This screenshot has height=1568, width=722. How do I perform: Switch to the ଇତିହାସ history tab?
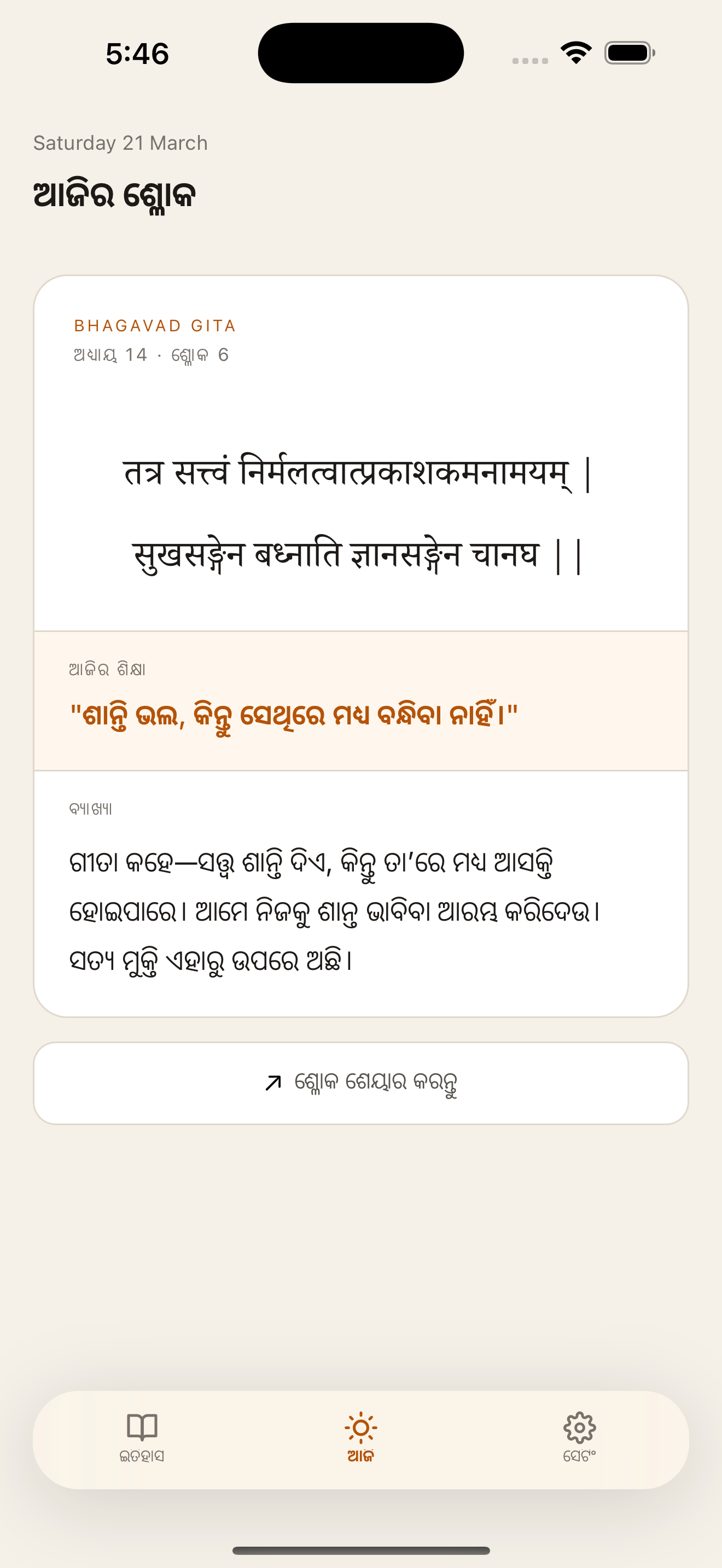(142, 1438)
